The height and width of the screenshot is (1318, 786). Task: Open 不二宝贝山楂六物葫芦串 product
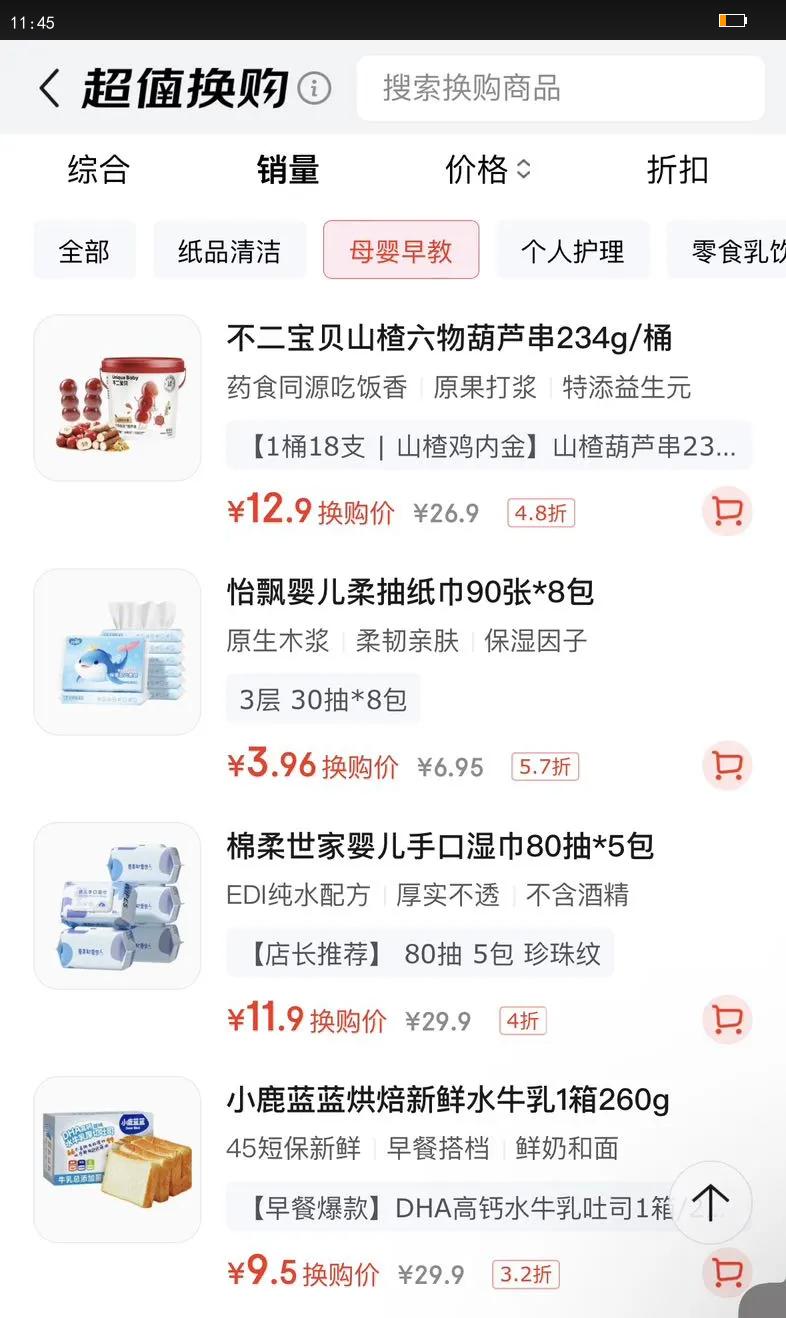449,338
